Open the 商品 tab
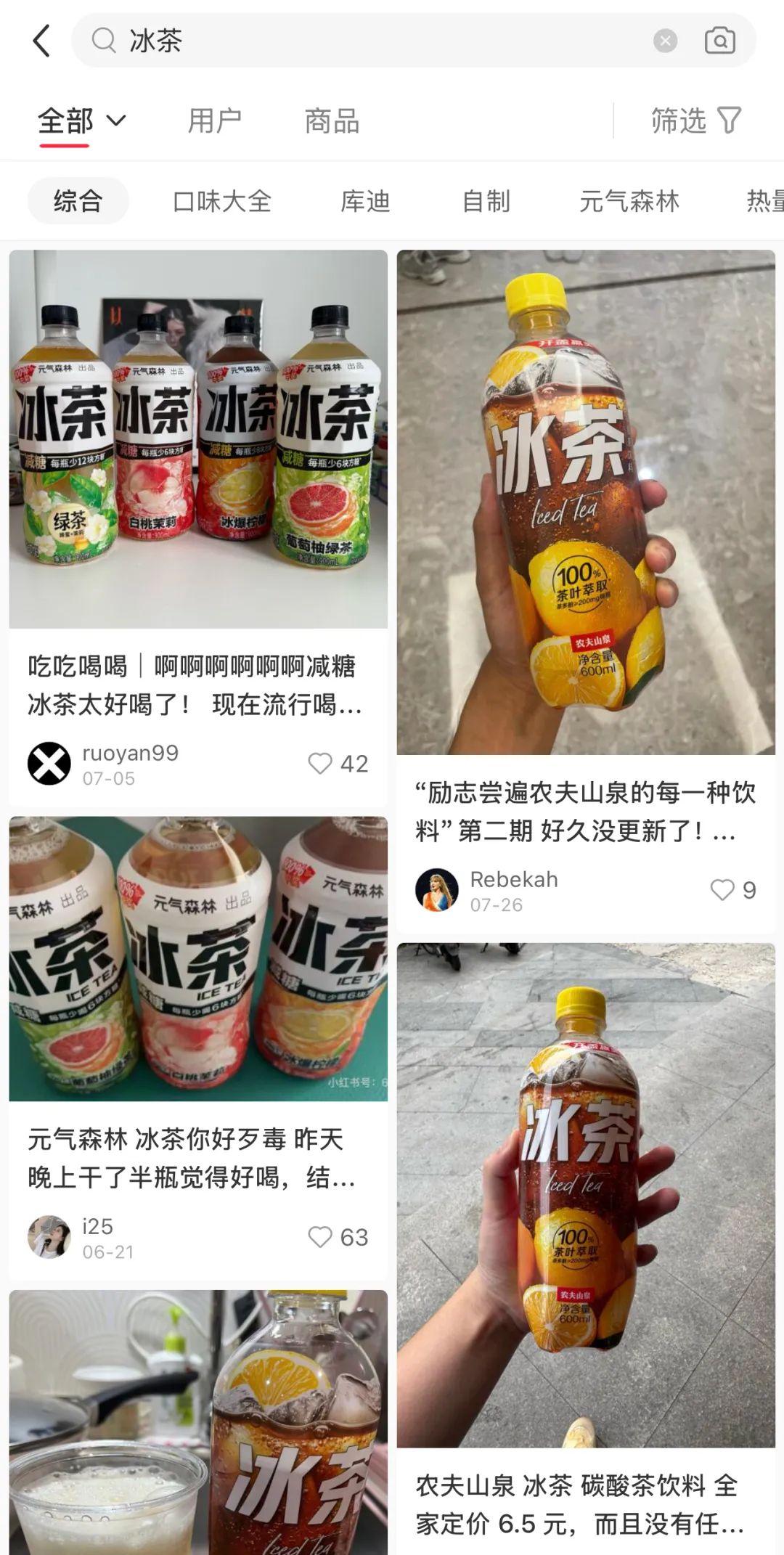Image resolution: width=784 pixels, height=1555 pixels. (x=333, y=121)
